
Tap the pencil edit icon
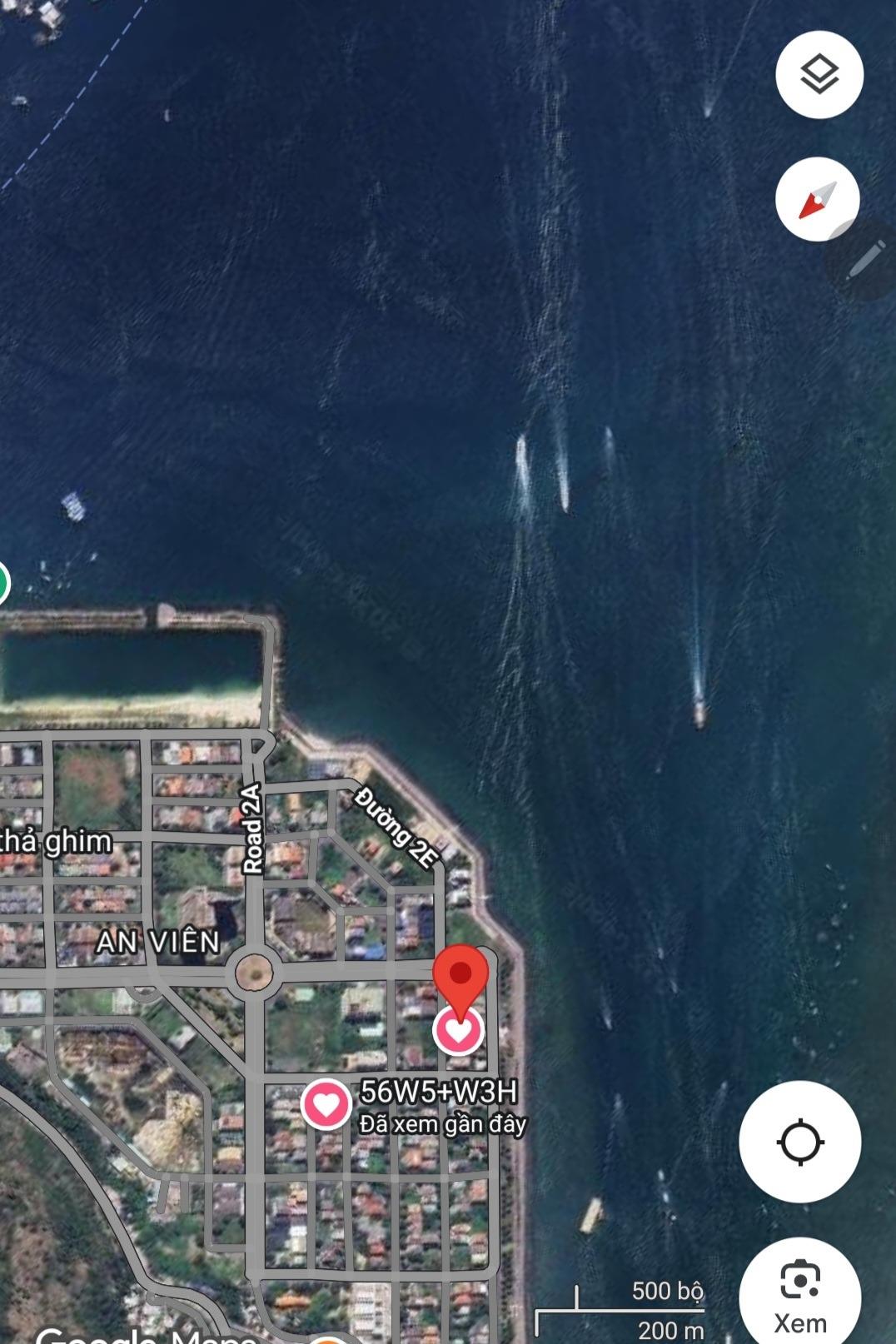coord(866,260)
